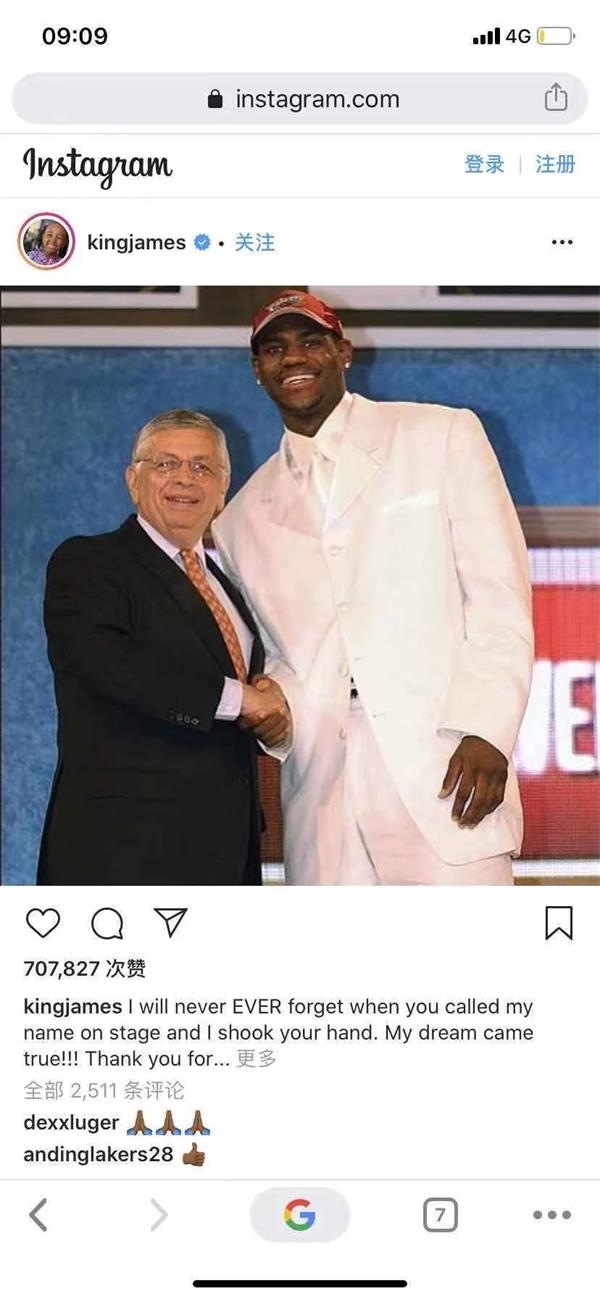Go back with the browser back arrow
Viewport: 600px width, 1299px height.
(39, 1215)
